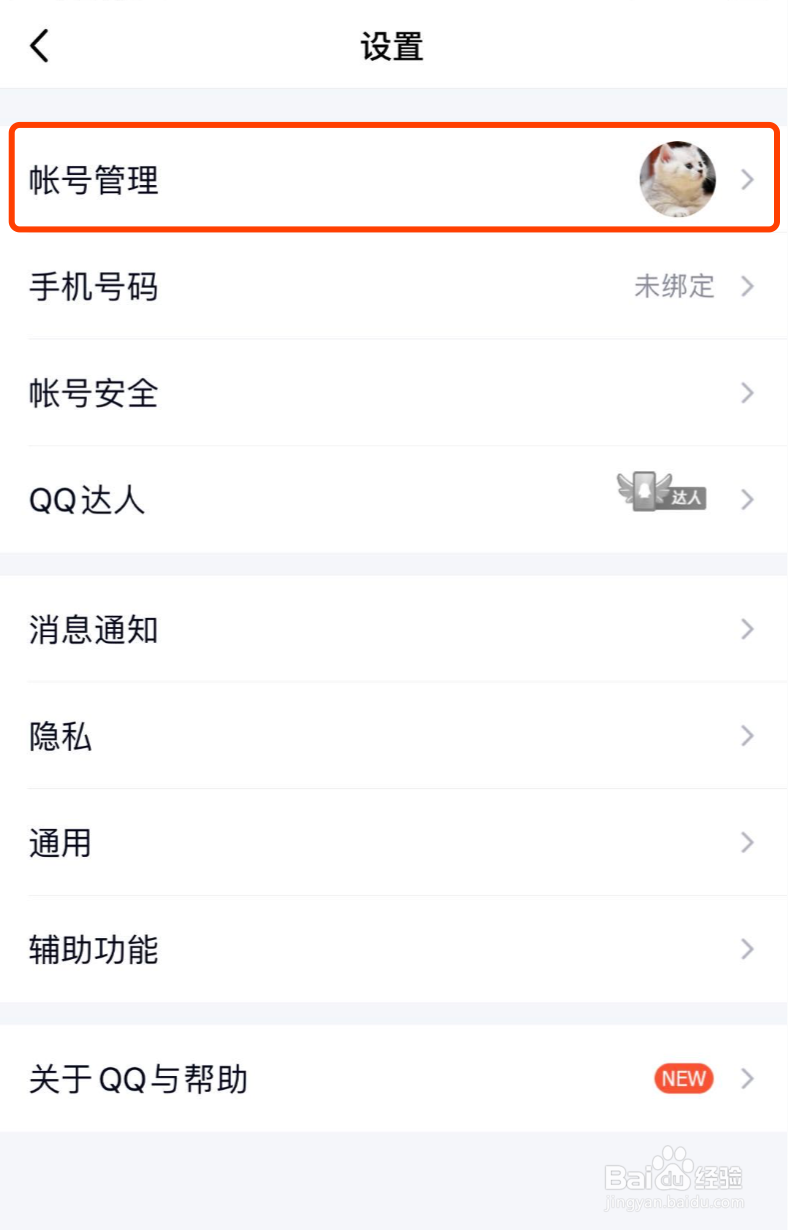
Task: Open 通用 general settings
Action: [x=300, y=843]
